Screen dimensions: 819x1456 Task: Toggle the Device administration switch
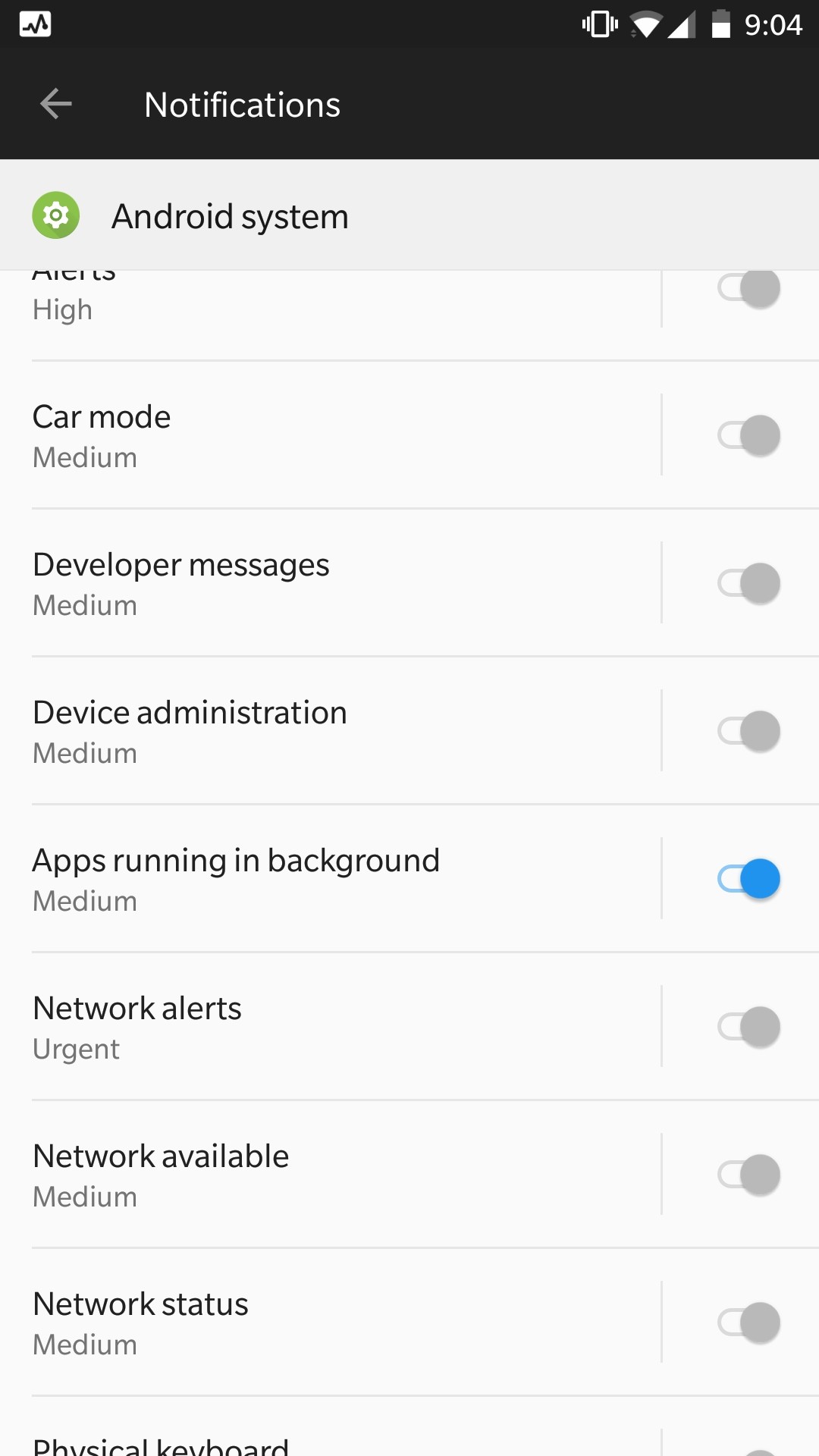coord(748,731)
